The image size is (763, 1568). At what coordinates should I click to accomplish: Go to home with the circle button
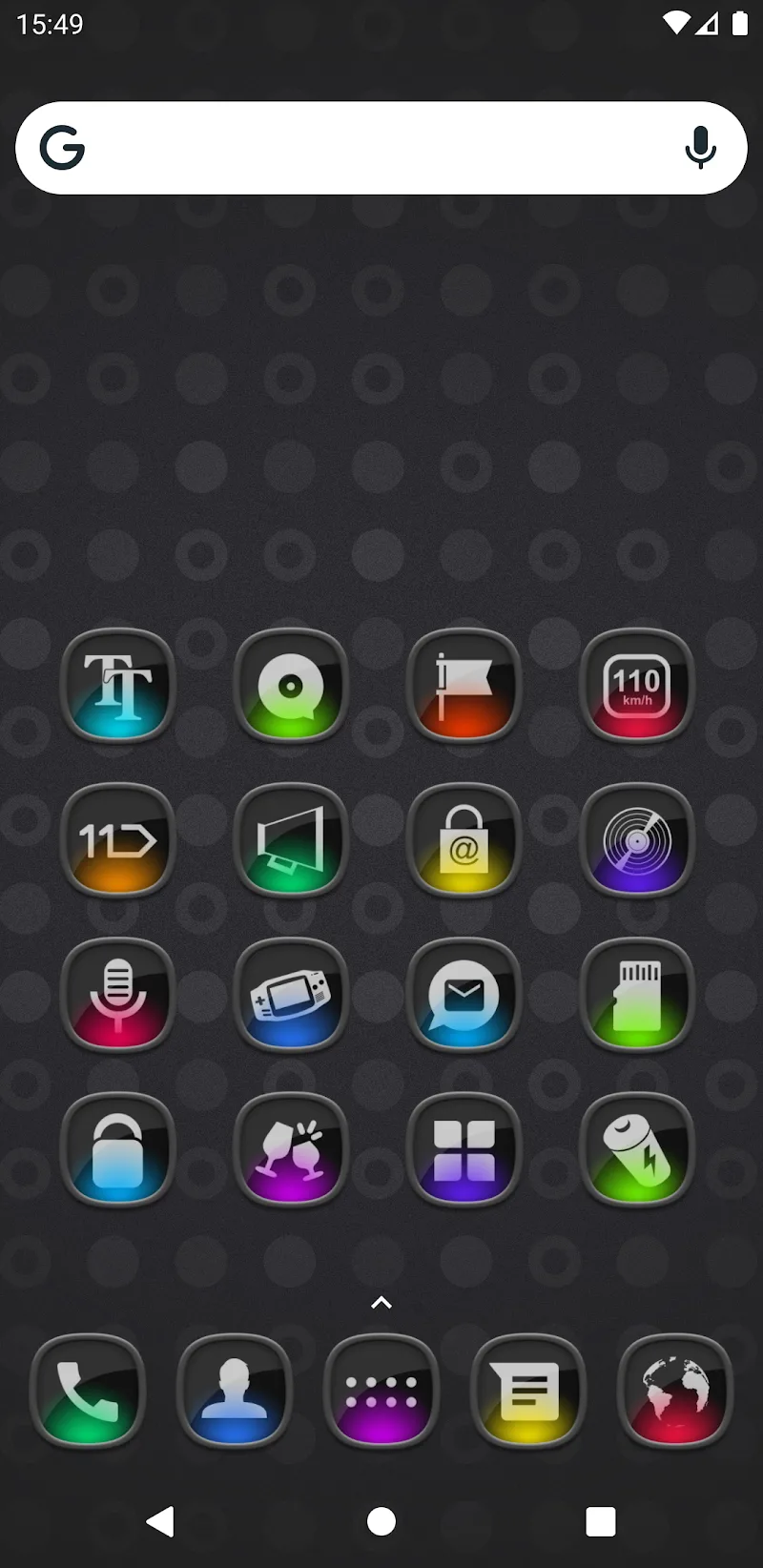[x=381, y=1521]
